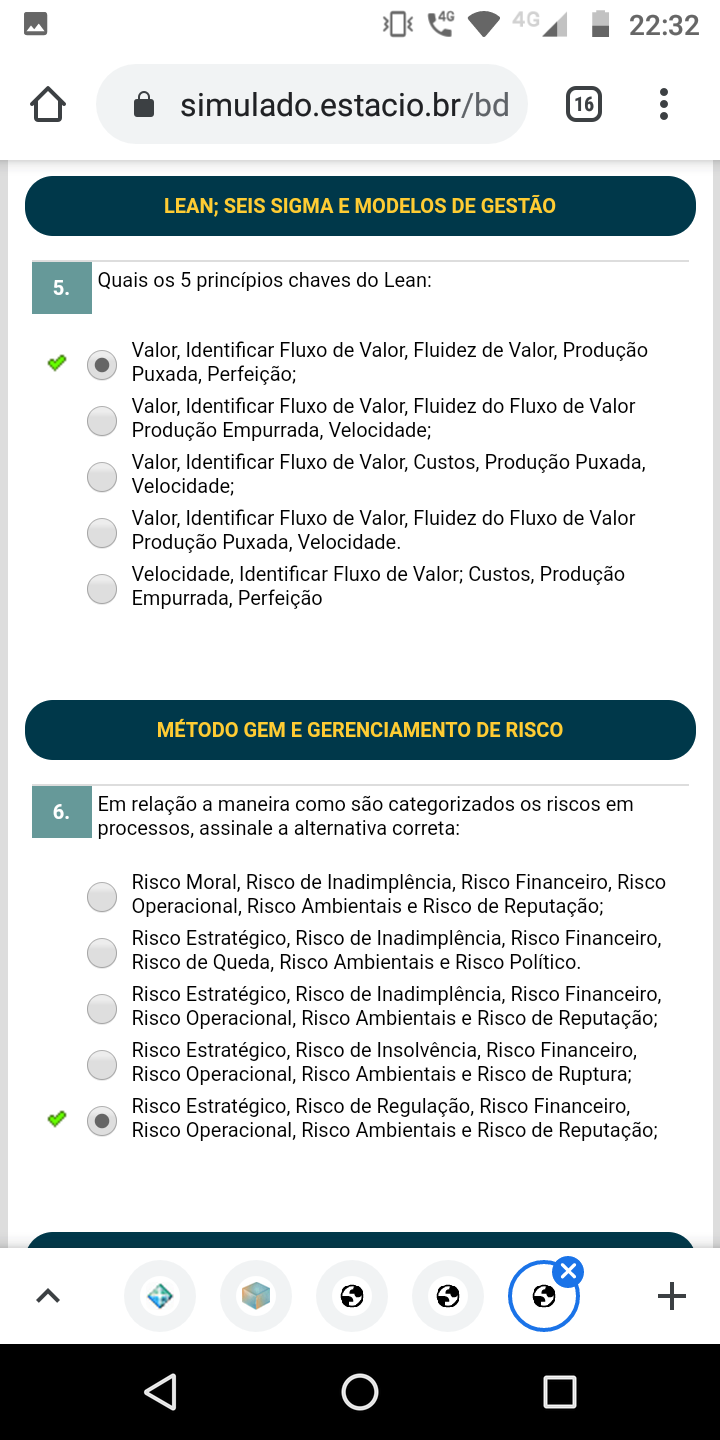Open the browser overflow menu
Image resolution: width=720 pixels, height=1440 pixels.
pos(664,104)
